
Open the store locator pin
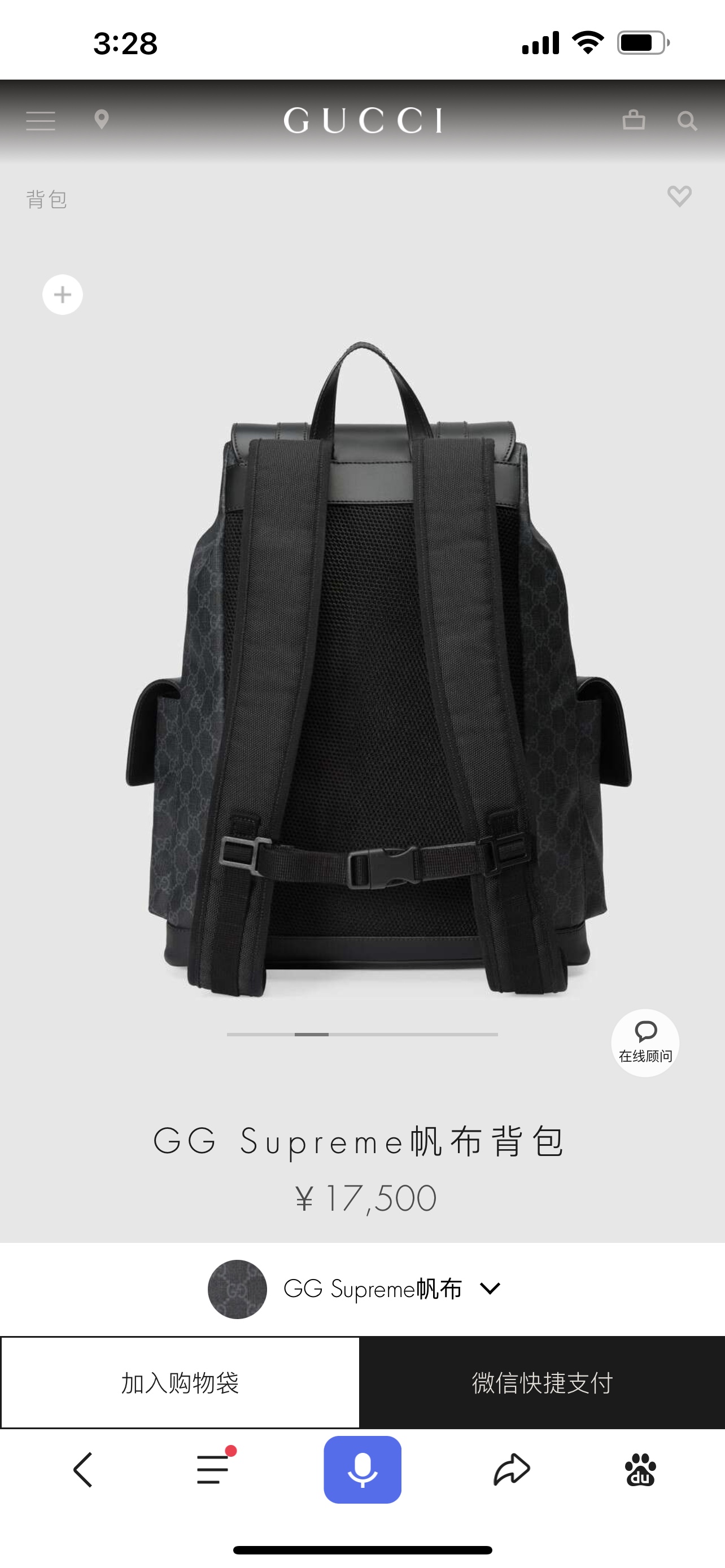tap(102, 120)
